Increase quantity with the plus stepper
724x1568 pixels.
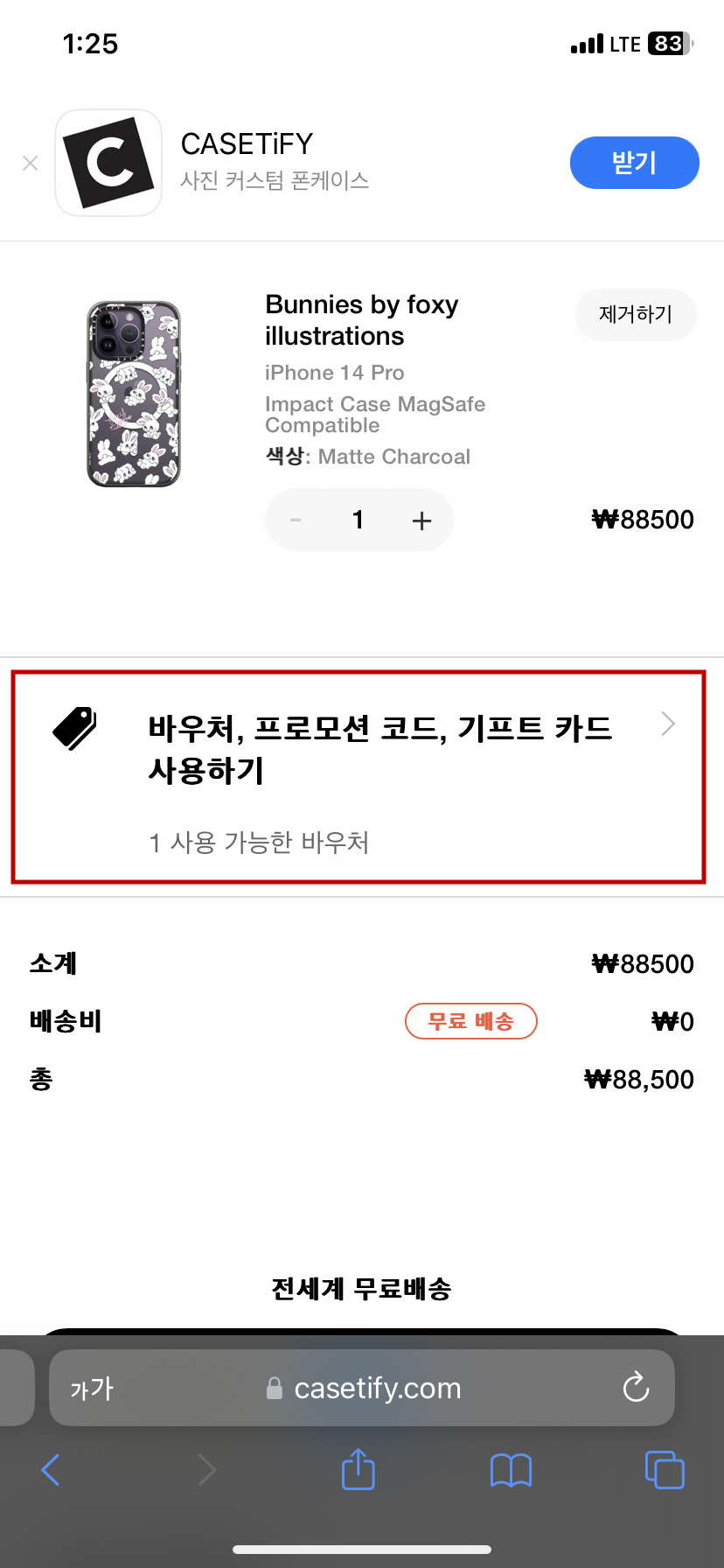421,520
